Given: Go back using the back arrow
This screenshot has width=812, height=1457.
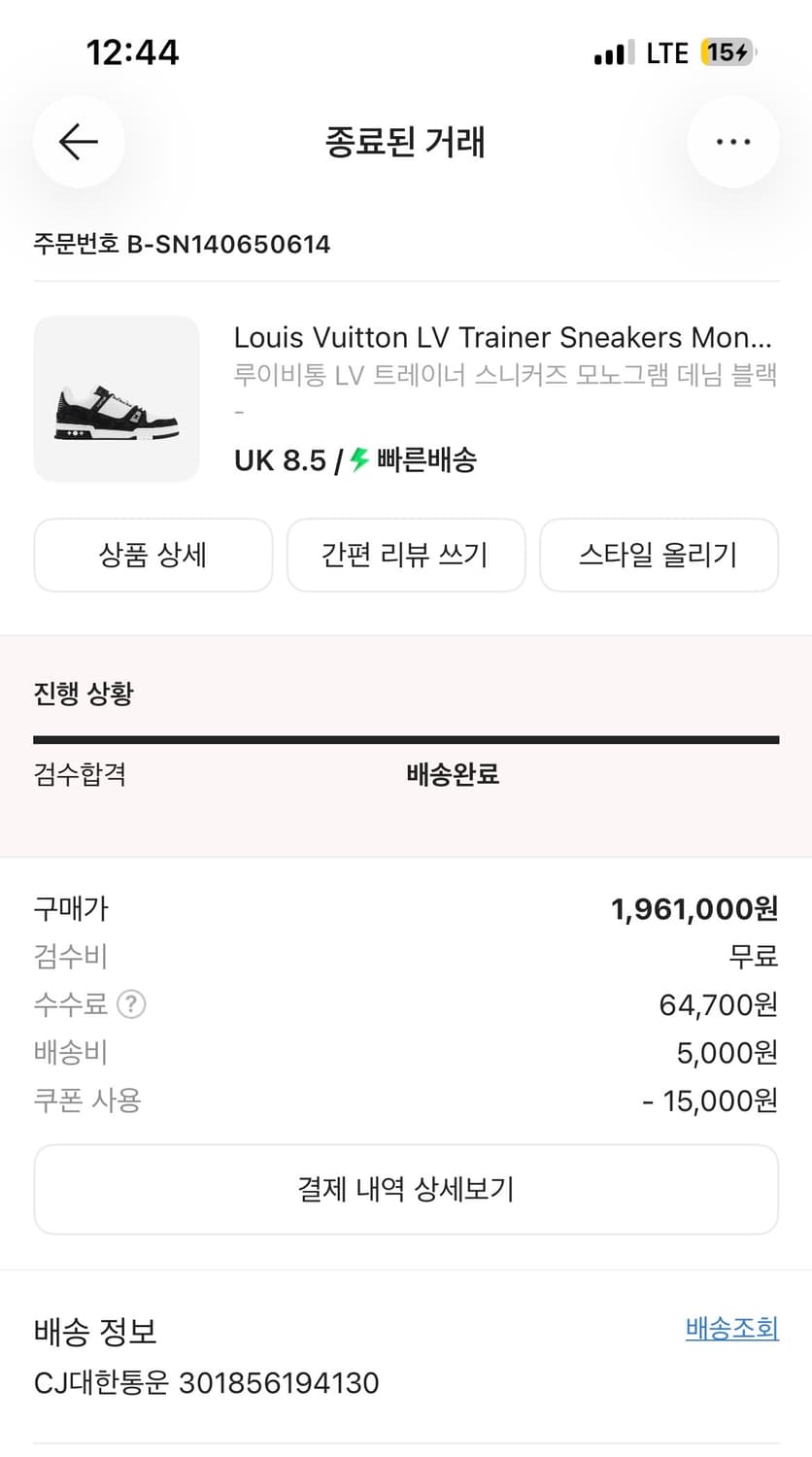Looking at the screenshot, I should [x=78, y=142].
